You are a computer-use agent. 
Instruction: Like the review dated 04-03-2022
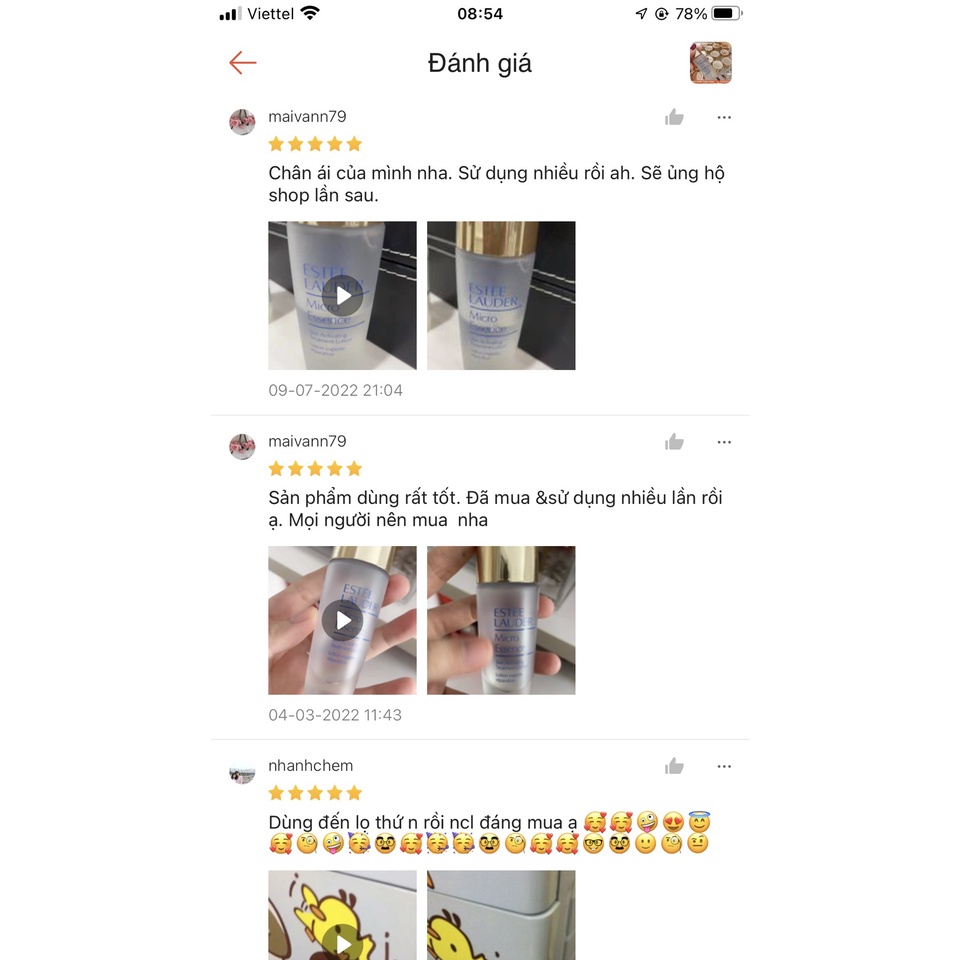coord(674,442)
